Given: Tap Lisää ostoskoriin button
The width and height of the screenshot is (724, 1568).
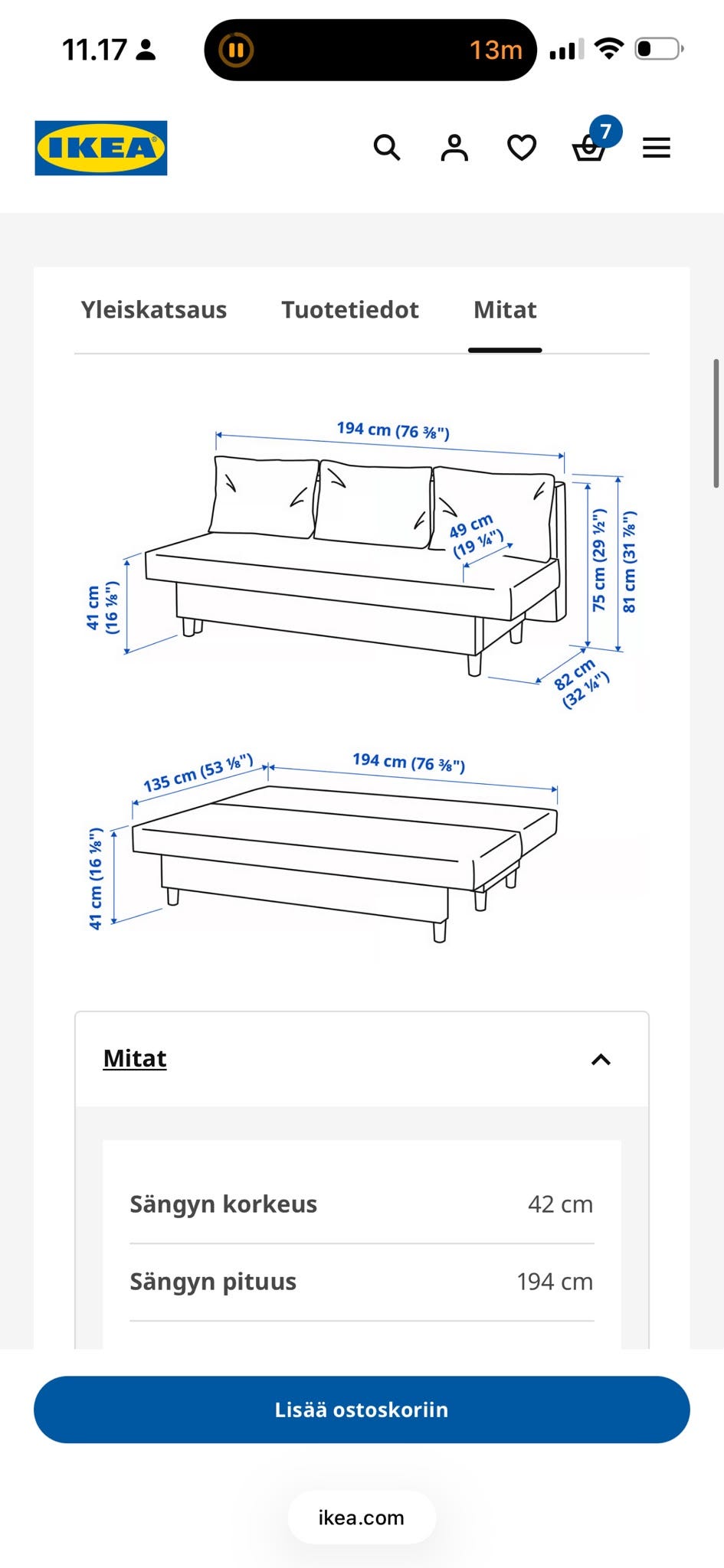Looking at the screenshot, I should 362,1410.
